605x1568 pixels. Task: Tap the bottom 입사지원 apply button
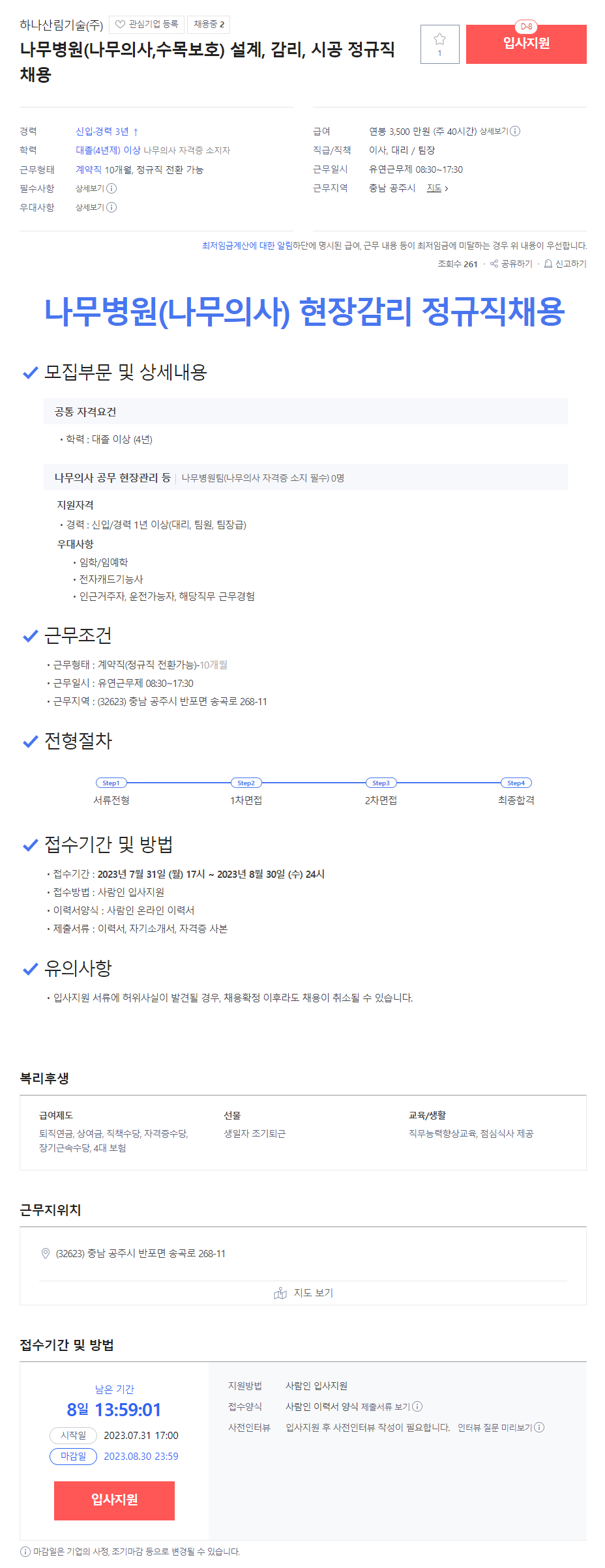[x=114, y=1500]
